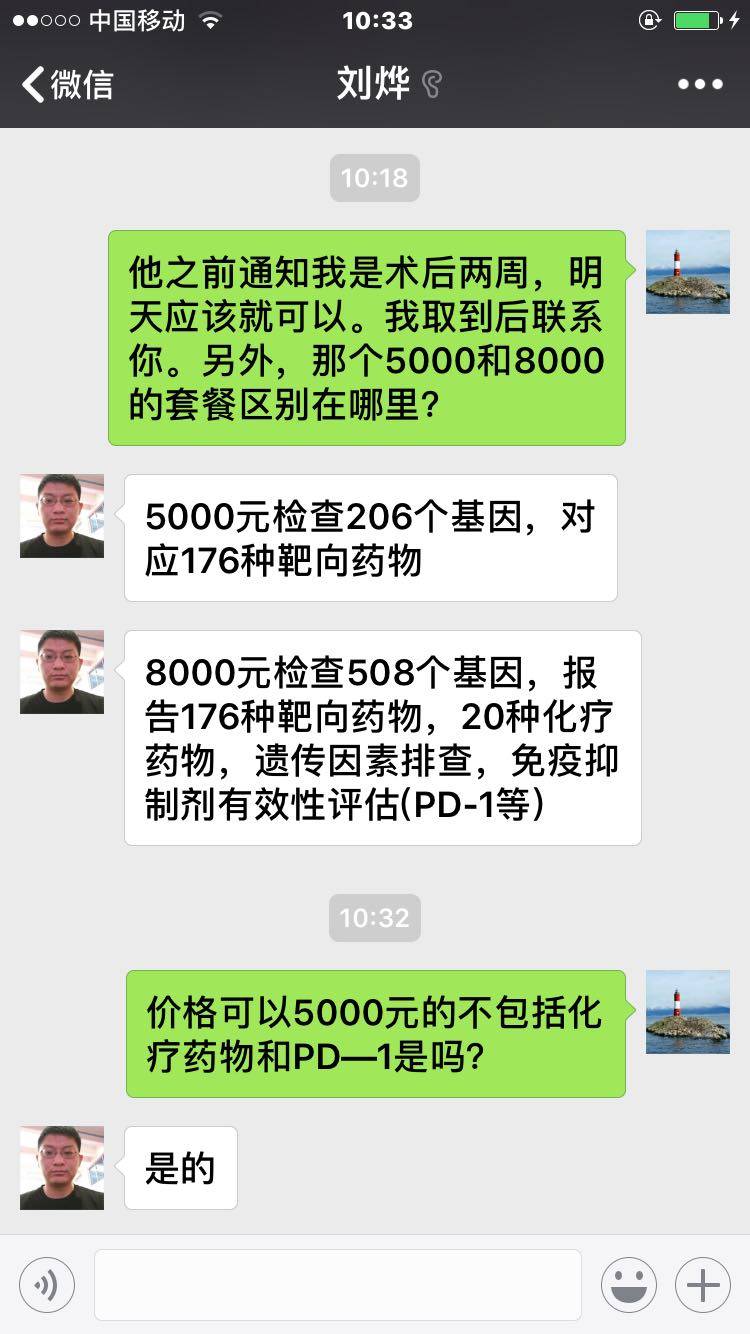Open the plus attachments menu
Viewport: 750px width, 1334px height.
[702, 1285]
